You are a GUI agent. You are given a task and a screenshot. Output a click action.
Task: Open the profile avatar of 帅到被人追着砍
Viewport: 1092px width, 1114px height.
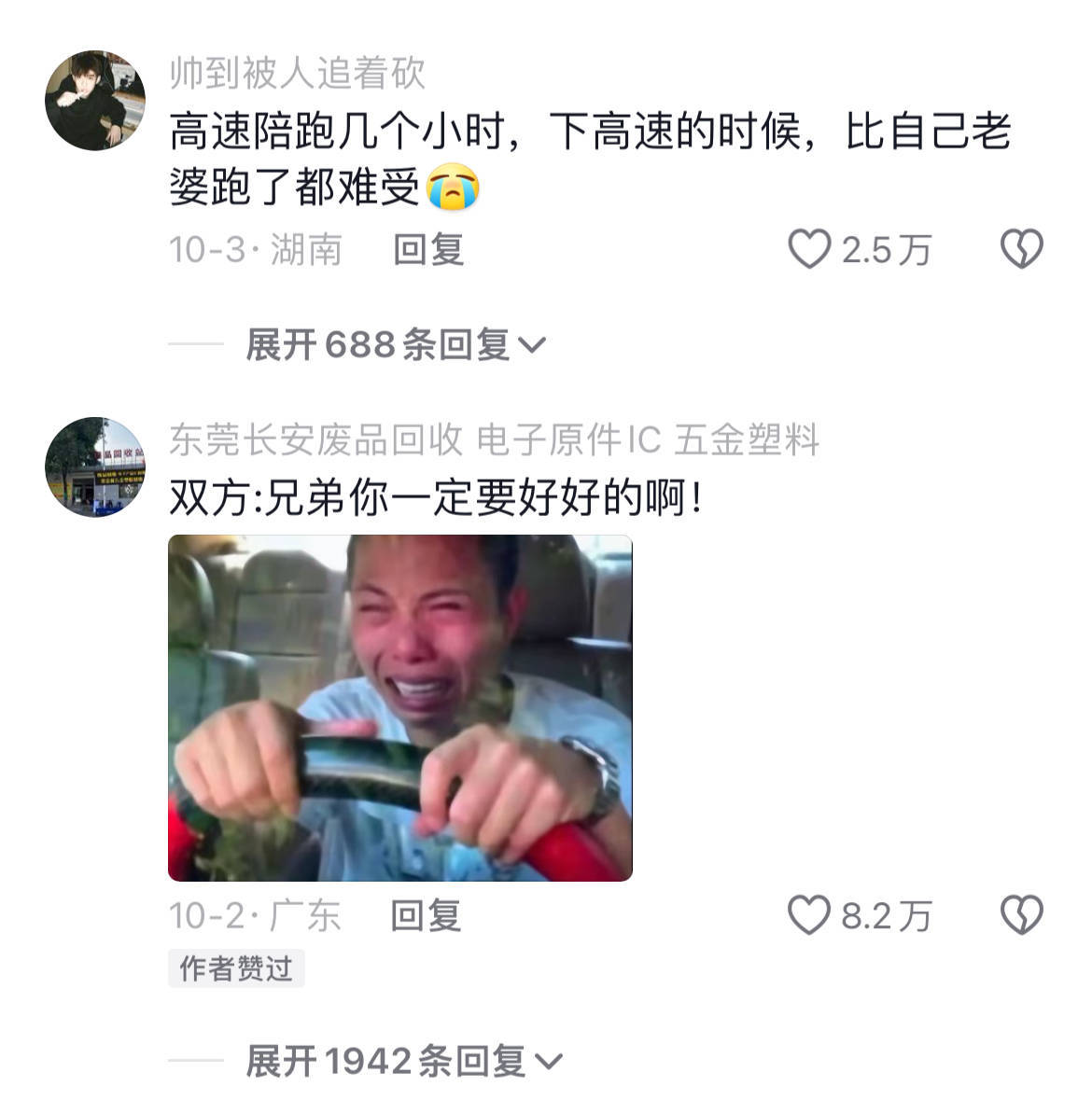95,100
